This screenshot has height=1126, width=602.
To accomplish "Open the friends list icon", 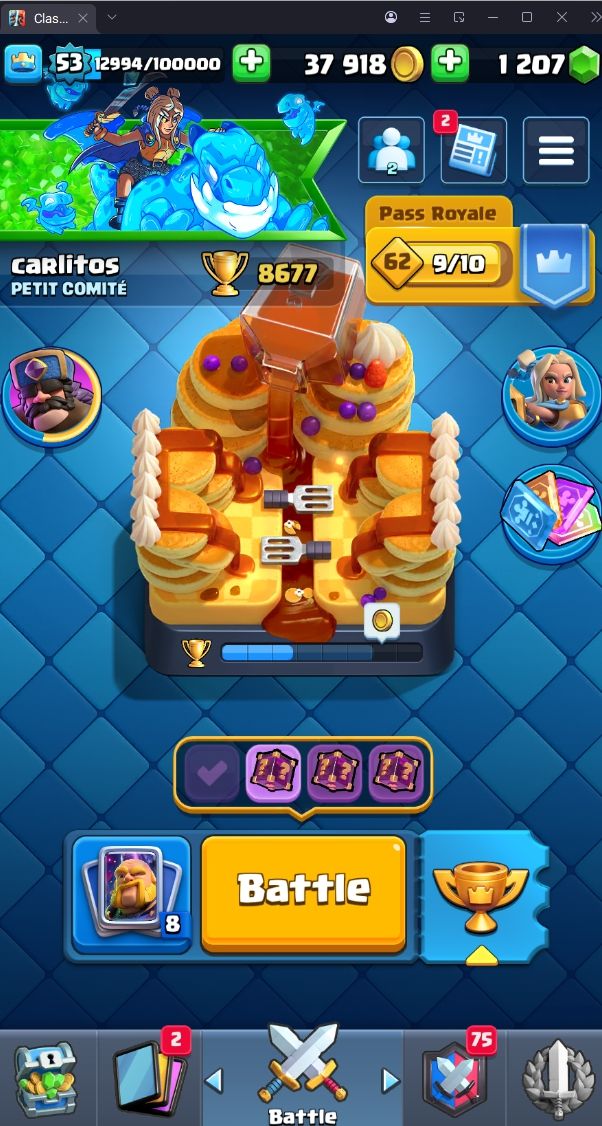I will pos(392,150).
